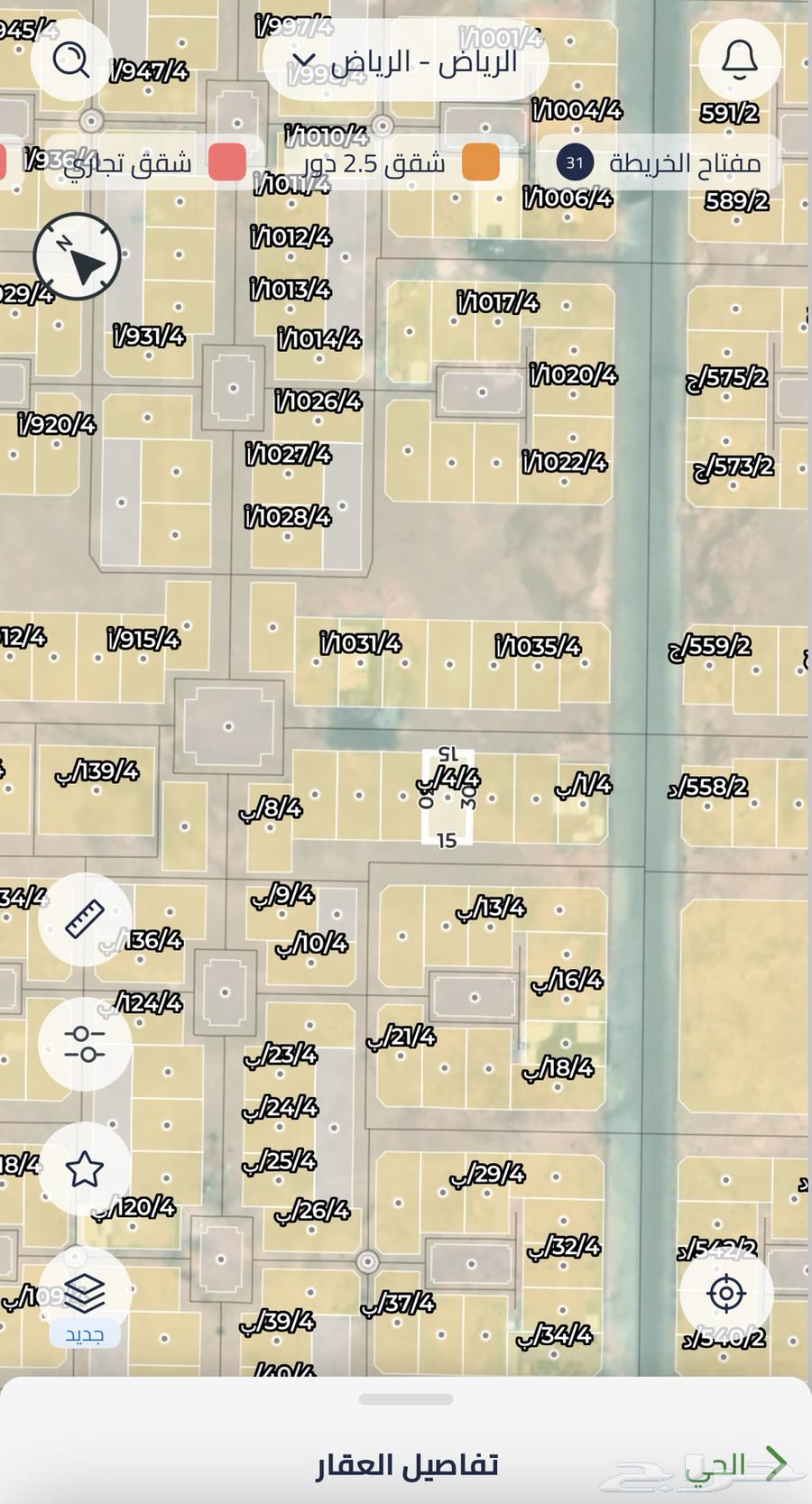Expand the property details sheet handle
812x1504 pixels.
pos(405,1399)
